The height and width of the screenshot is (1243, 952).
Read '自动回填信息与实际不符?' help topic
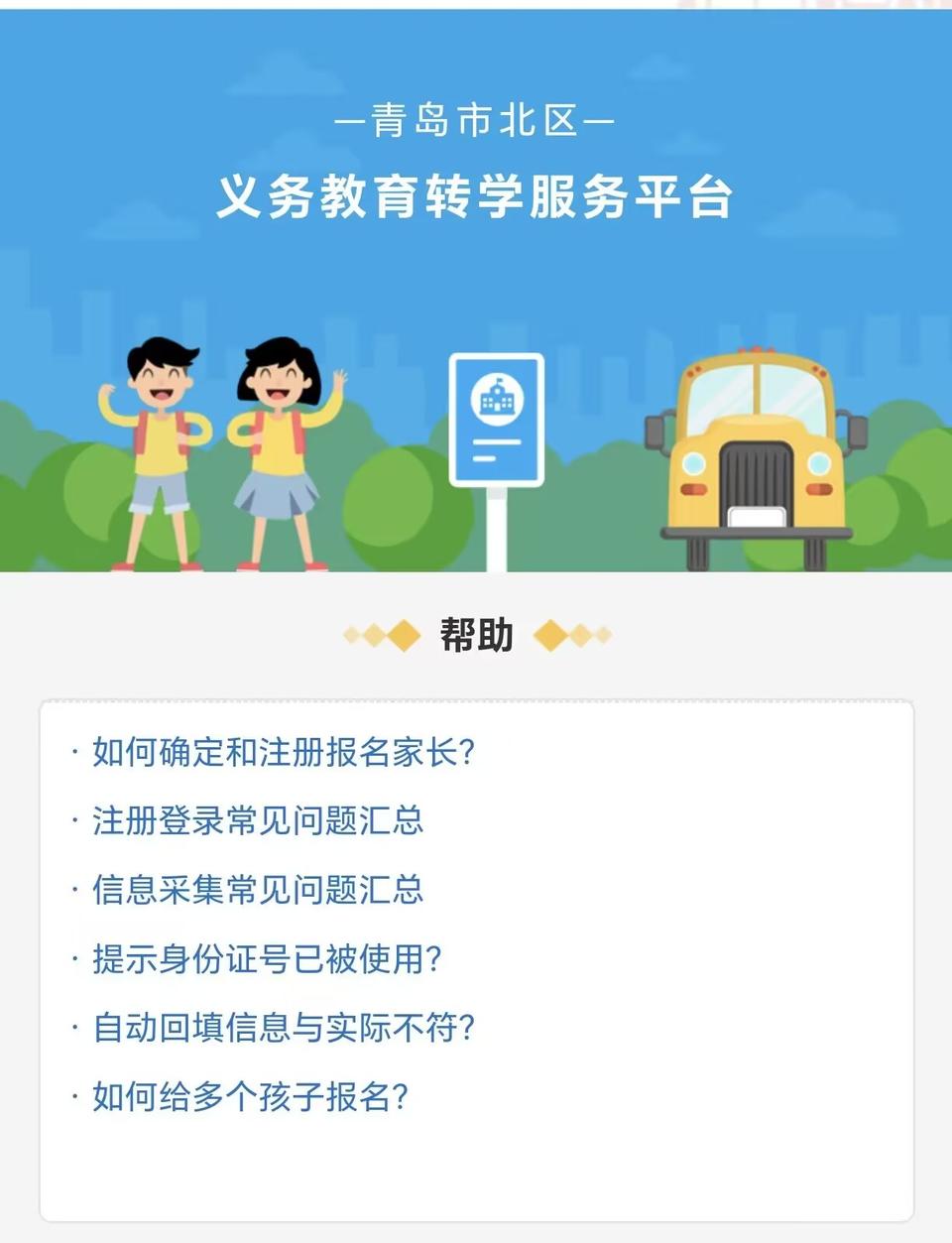[x=284, y=1028]
